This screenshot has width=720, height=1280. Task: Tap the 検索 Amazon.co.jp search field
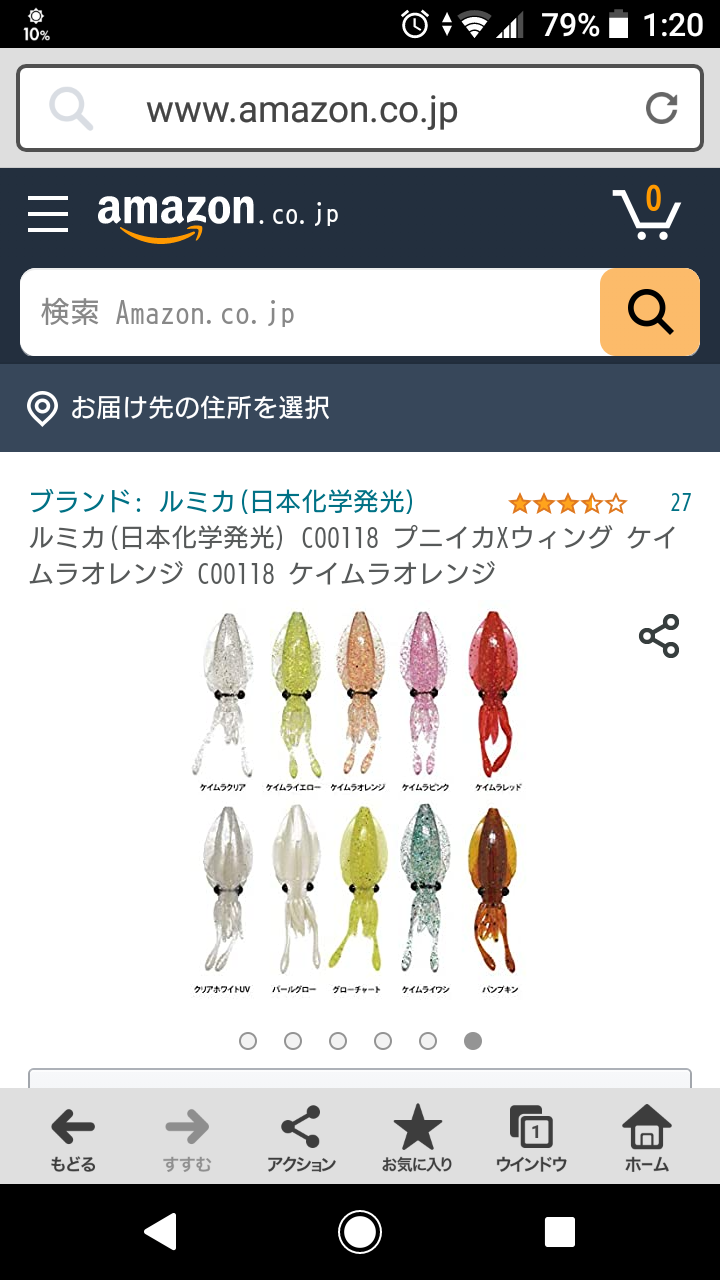(310, 312)
